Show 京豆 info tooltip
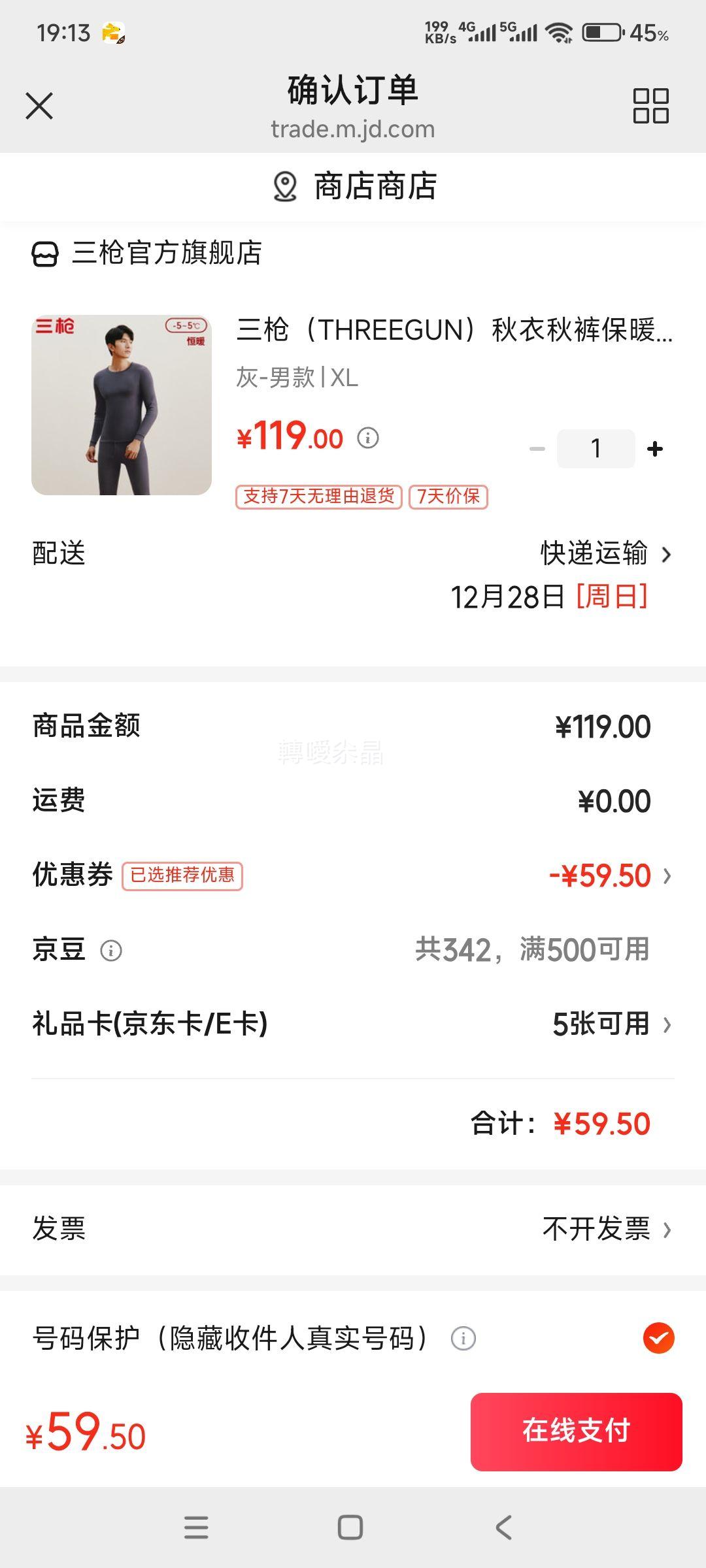 point(111,951)
